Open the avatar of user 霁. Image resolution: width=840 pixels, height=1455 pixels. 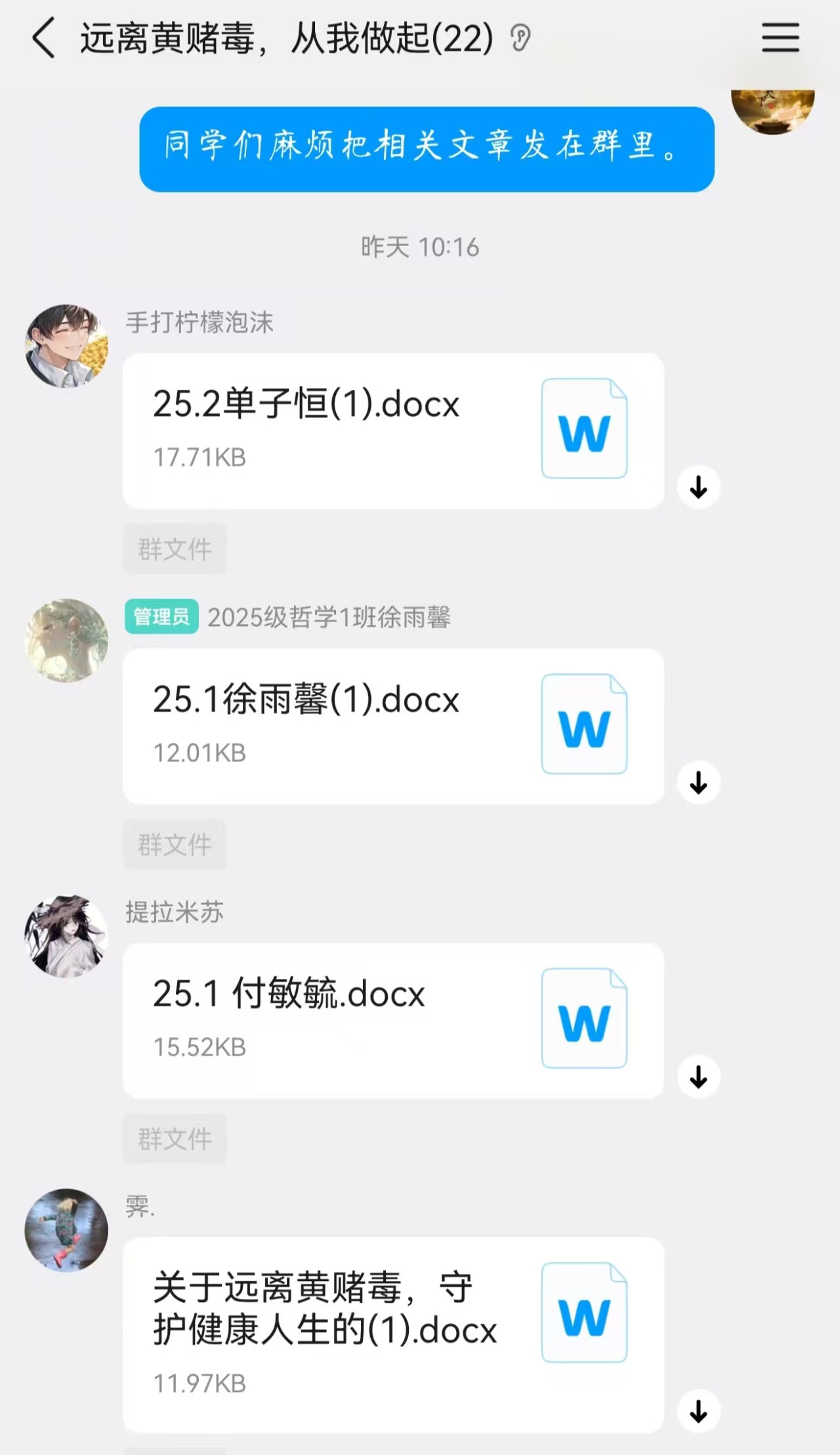[66, 1230]
